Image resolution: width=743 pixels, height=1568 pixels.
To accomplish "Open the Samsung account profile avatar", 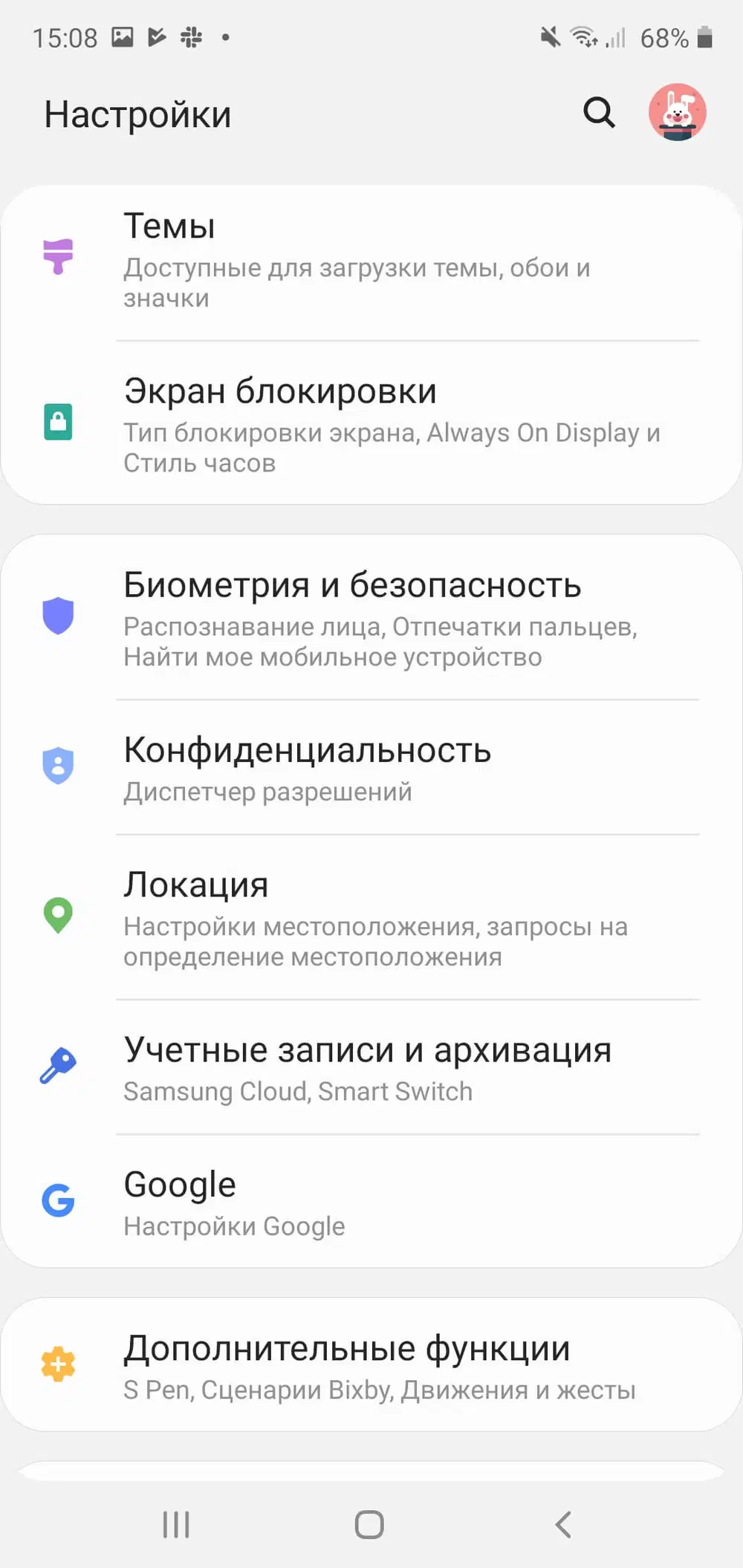I will (677, 113).
